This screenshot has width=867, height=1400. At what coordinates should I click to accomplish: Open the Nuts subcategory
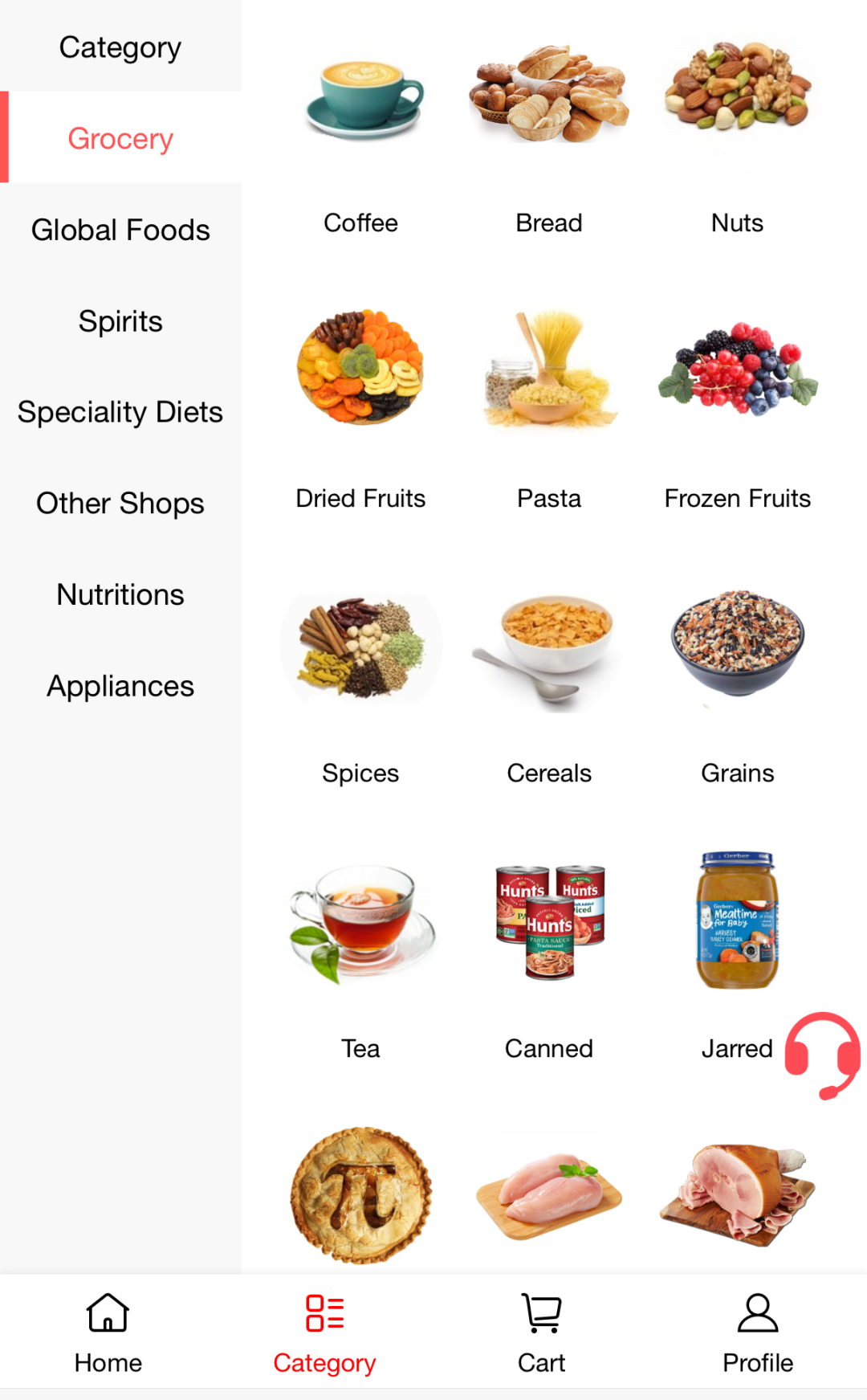(x=738, y=137)
